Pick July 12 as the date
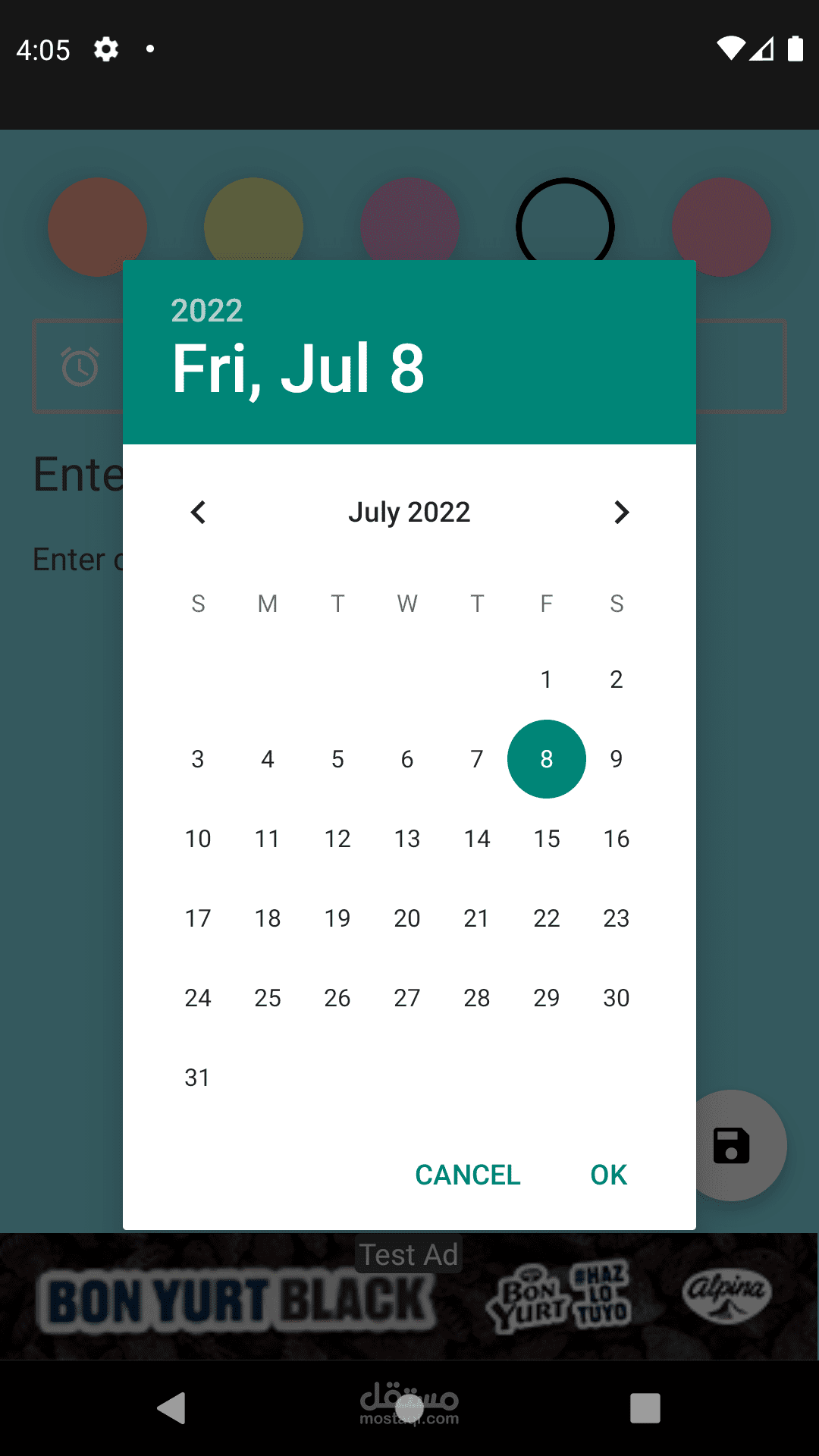Image resolution: width=819 pixels, height=1456 pixels. pos(337,839)
